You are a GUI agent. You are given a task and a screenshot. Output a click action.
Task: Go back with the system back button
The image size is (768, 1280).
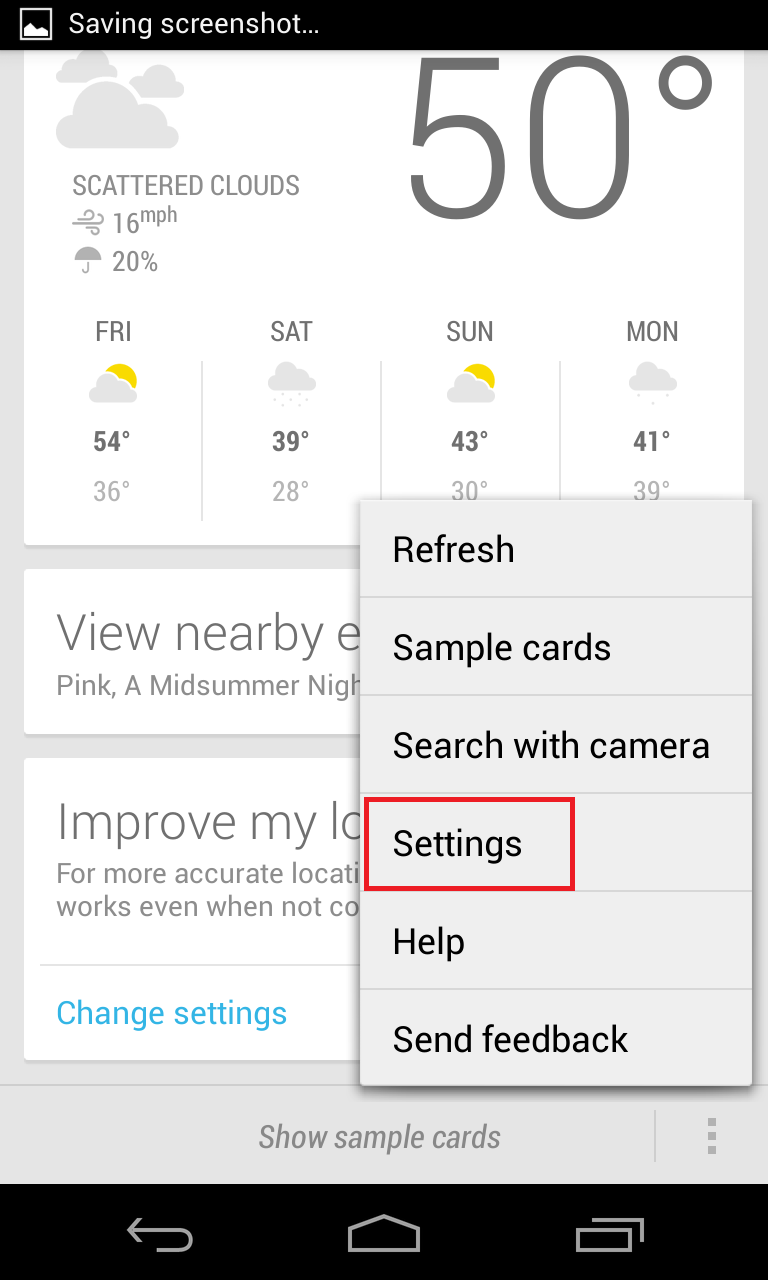point(160,1234)
